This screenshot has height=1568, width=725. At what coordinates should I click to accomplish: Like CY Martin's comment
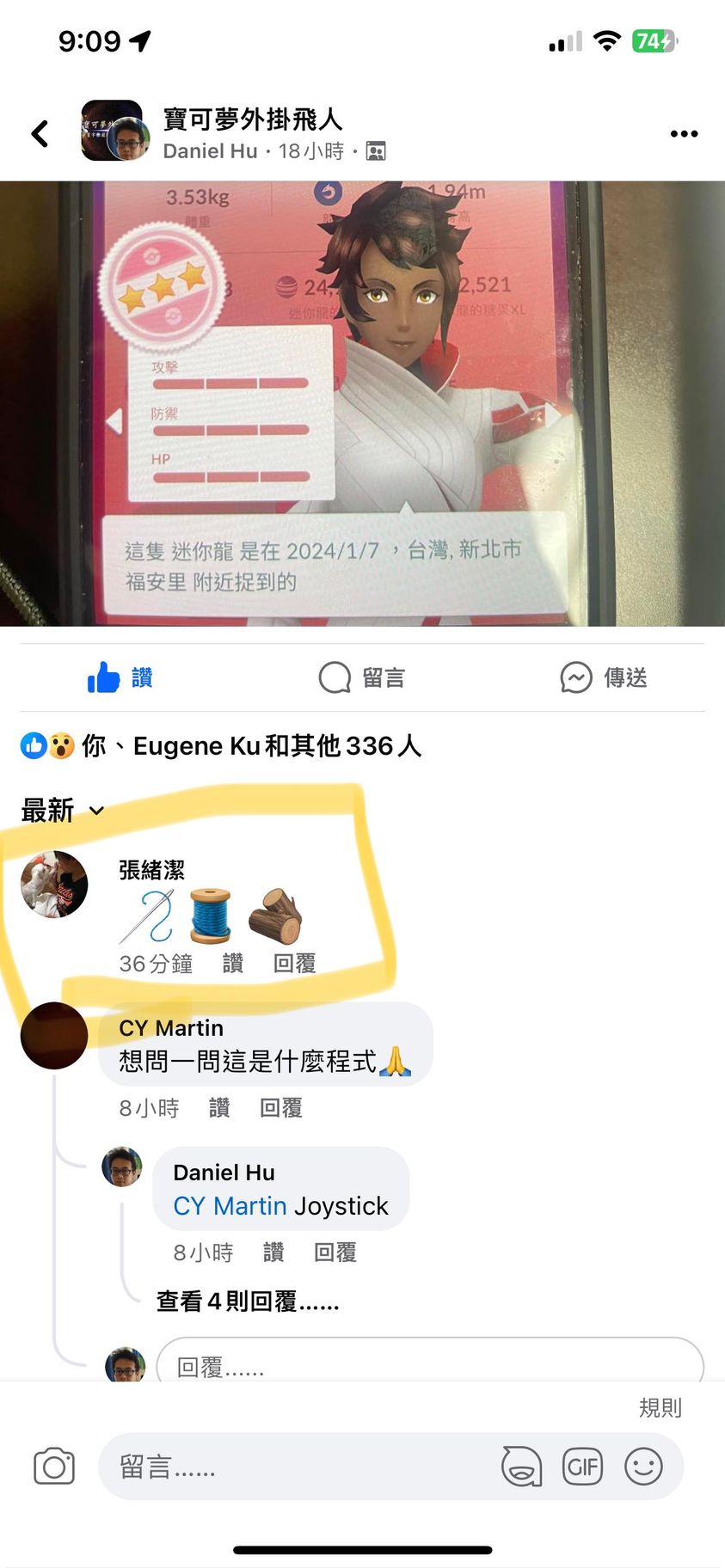219,1108
